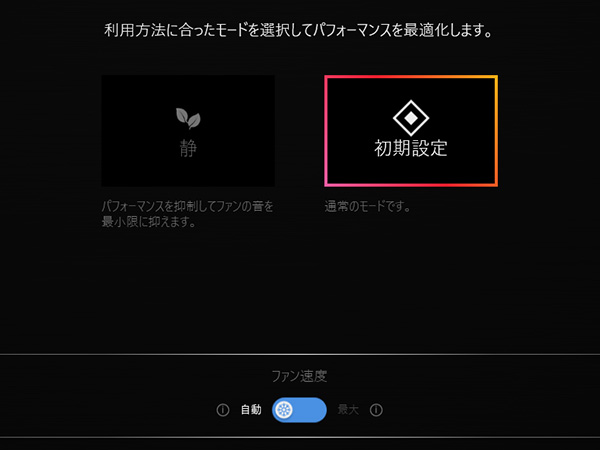This screenshot has width=600, height=450.
Task: Open the info icon next to 自動
Action: (223, 410)
